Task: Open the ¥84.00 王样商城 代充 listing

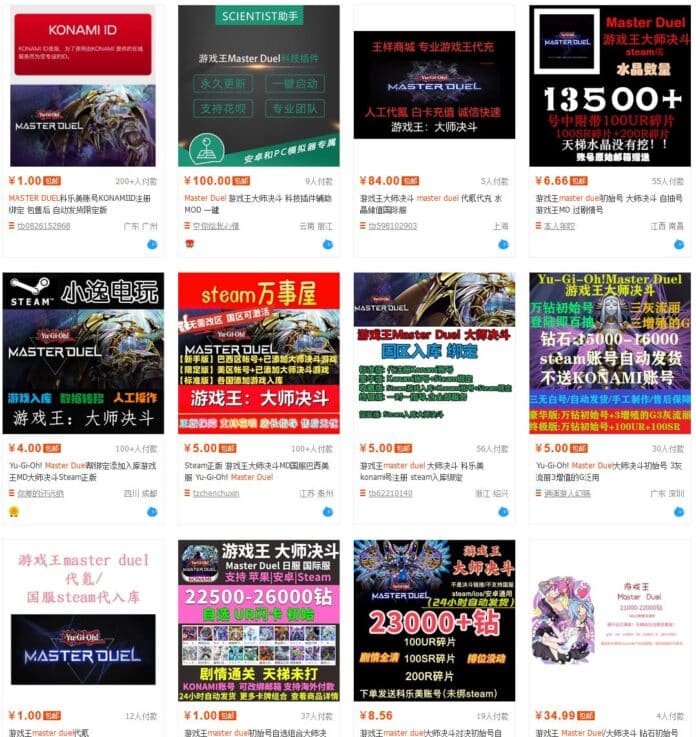Action: pos(434,86)
